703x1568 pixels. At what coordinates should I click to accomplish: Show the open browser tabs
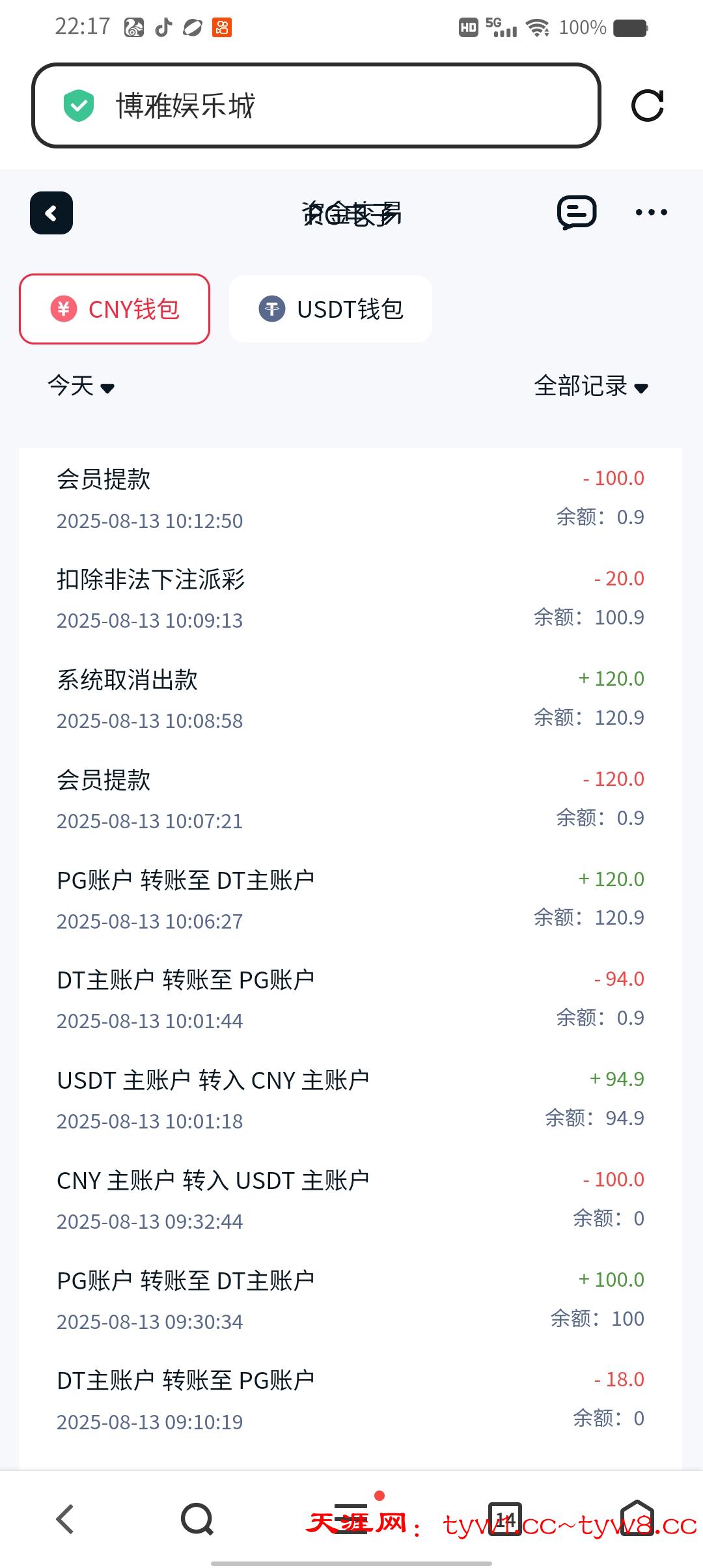point(504,1519)
